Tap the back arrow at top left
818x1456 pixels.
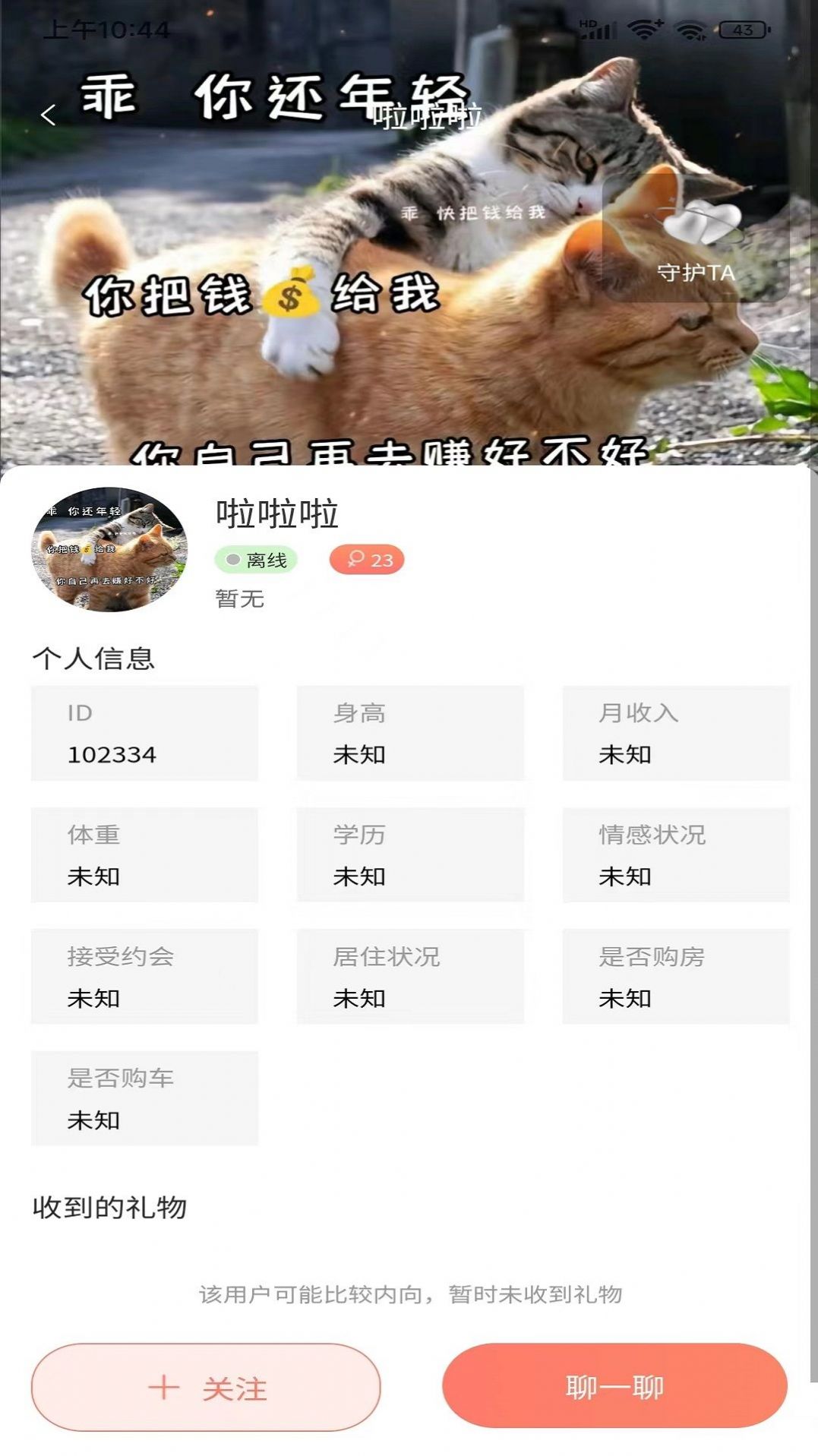point(50,114)
